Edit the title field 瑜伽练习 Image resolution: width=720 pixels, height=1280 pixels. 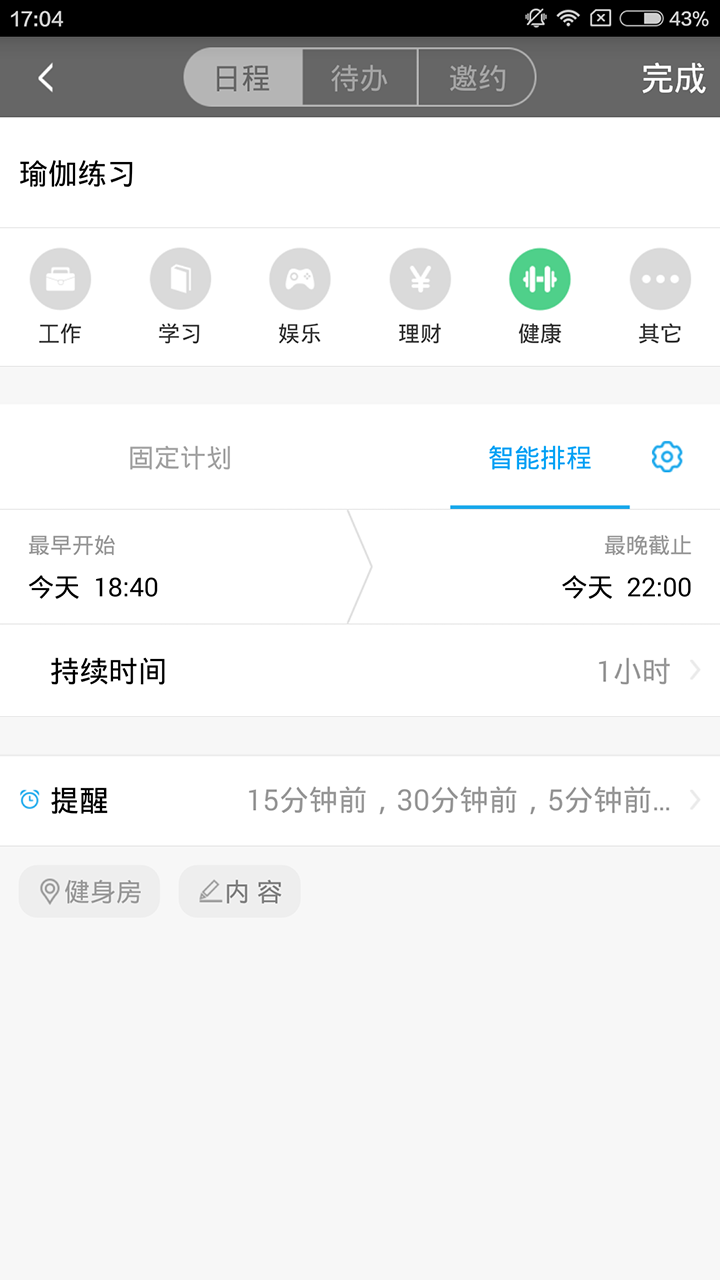coord(360,174)
